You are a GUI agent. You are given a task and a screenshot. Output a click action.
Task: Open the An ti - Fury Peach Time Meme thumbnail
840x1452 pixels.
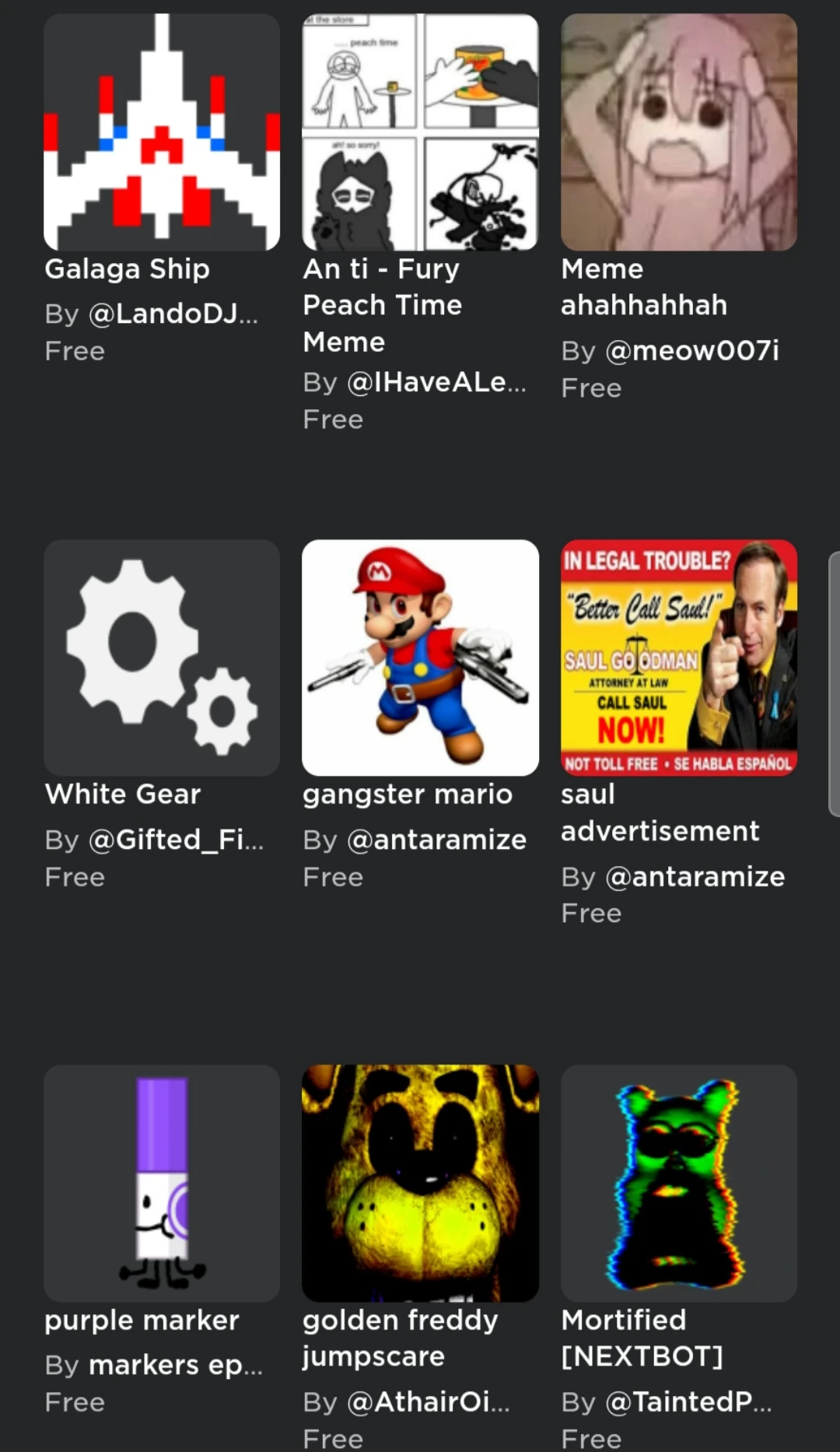(419, 131)
